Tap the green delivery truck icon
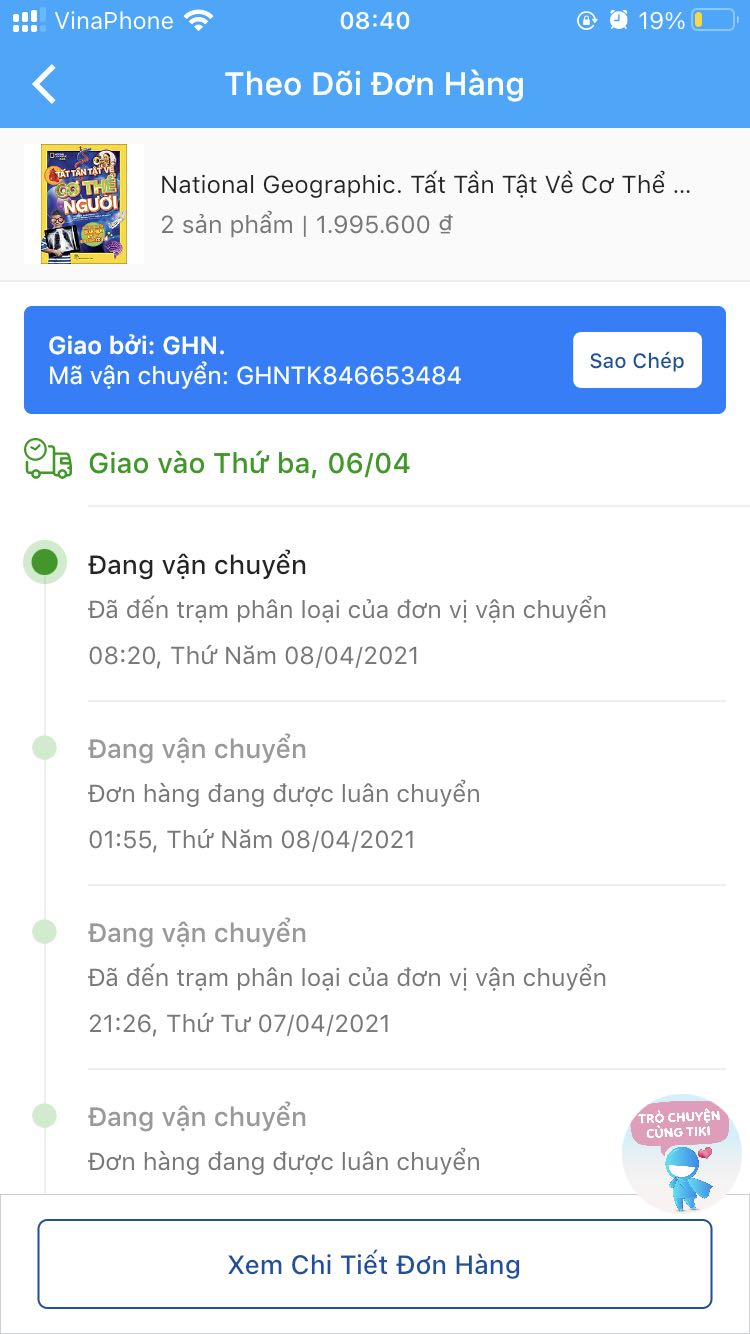This screenshot has height=1334, width=750. pos(47,462)
